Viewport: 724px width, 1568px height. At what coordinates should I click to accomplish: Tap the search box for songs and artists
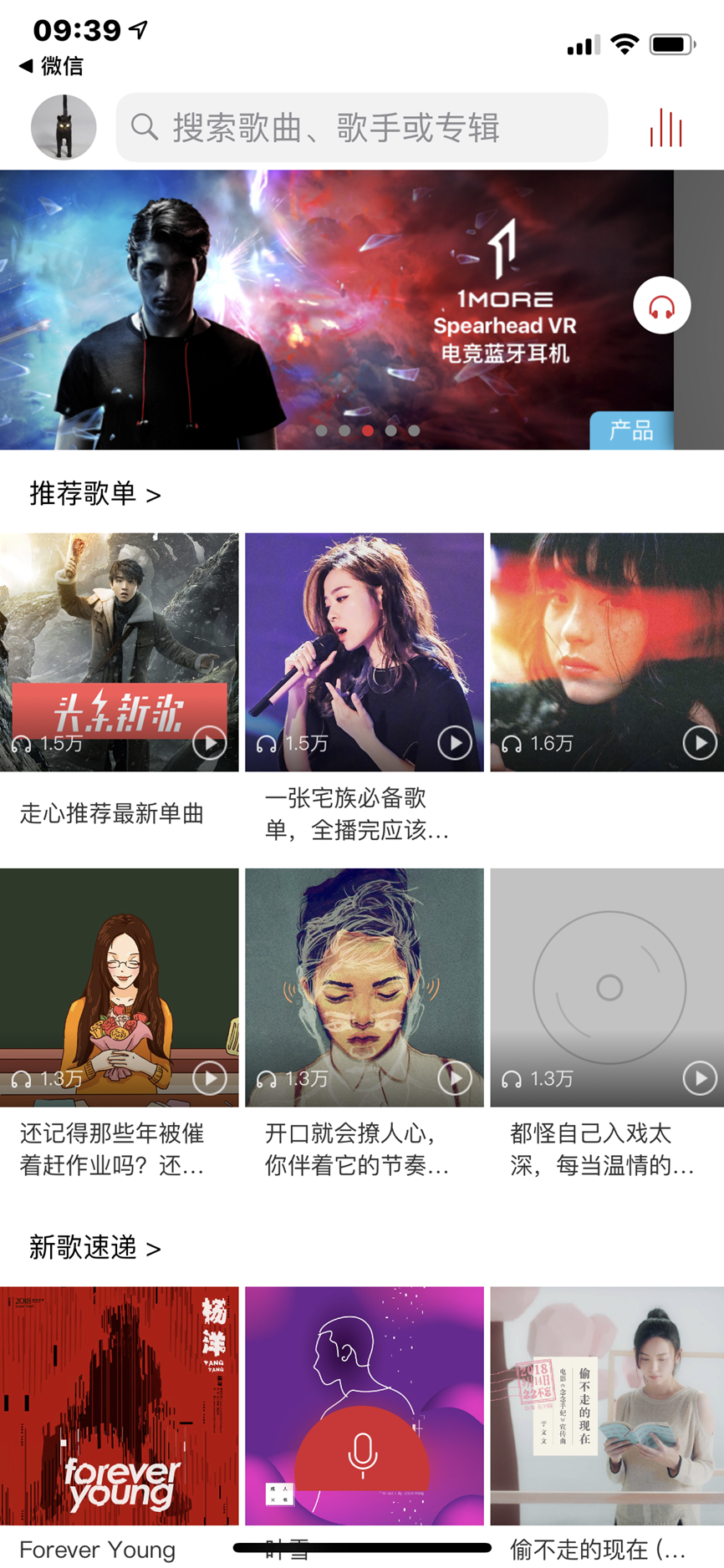pos(361,128)
